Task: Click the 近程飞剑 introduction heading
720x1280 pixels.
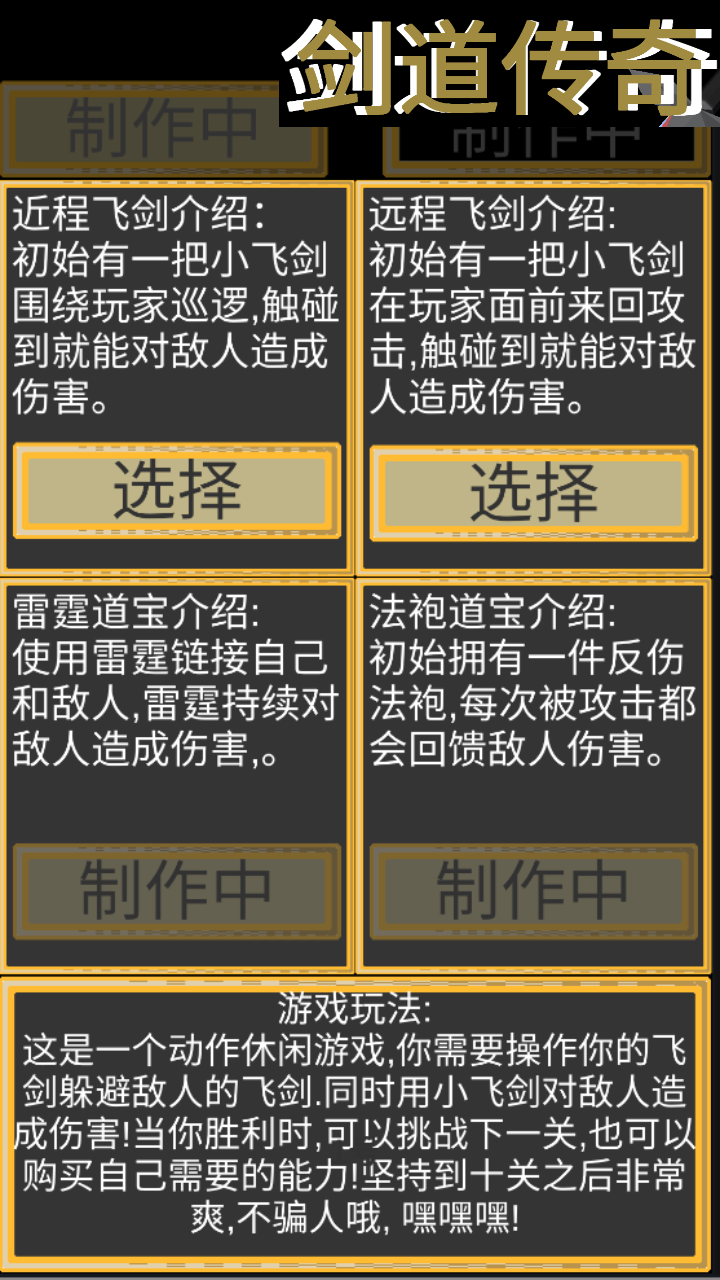Action: tap(140, 212)
